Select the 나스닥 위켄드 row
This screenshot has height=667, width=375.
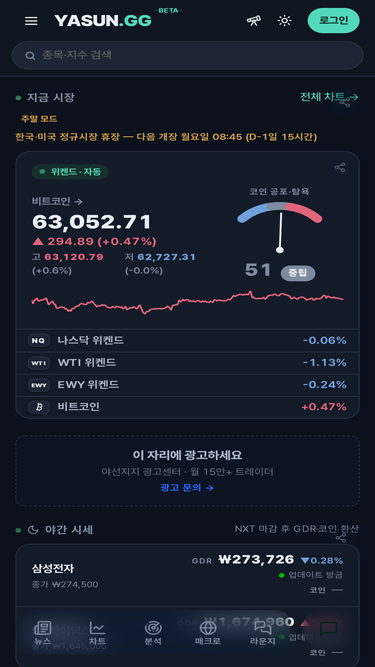coord(188,340)
